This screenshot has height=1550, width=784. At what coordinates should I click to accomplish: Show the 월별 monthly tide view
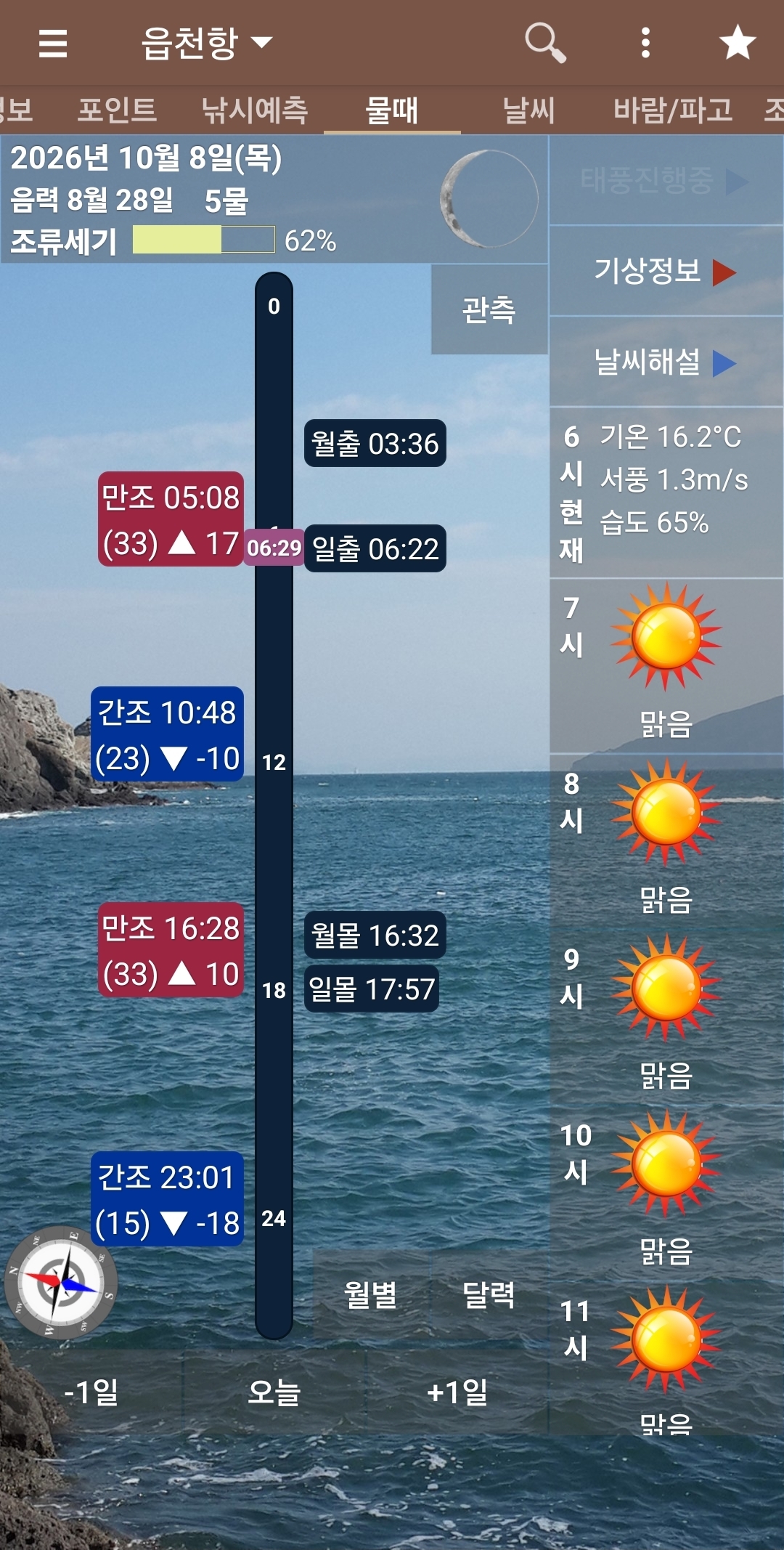pyautogui.click(x=371, y=1294)
